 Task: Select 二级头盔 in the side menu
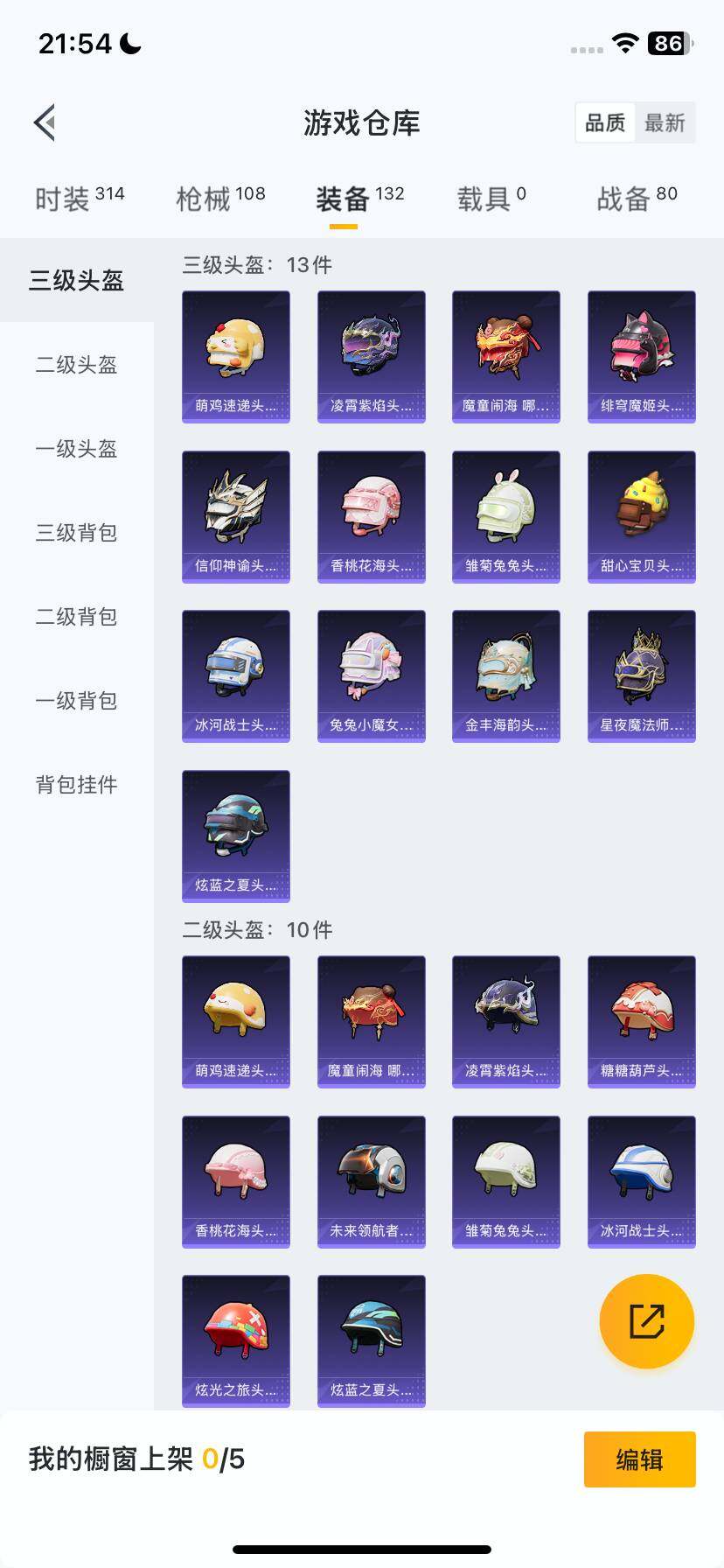coord(77,365)
